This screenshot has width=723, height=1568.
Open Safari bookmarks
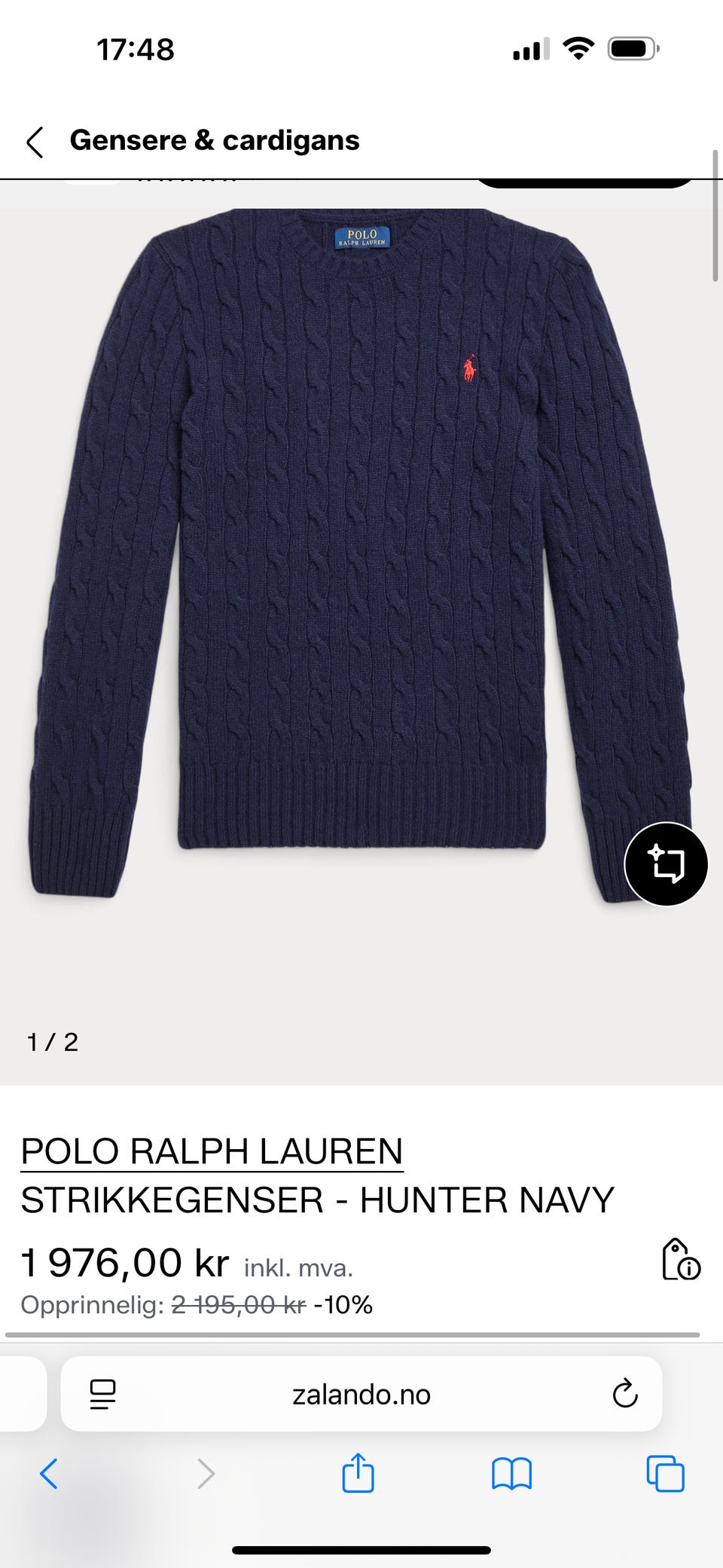[x=511, y=1474]
